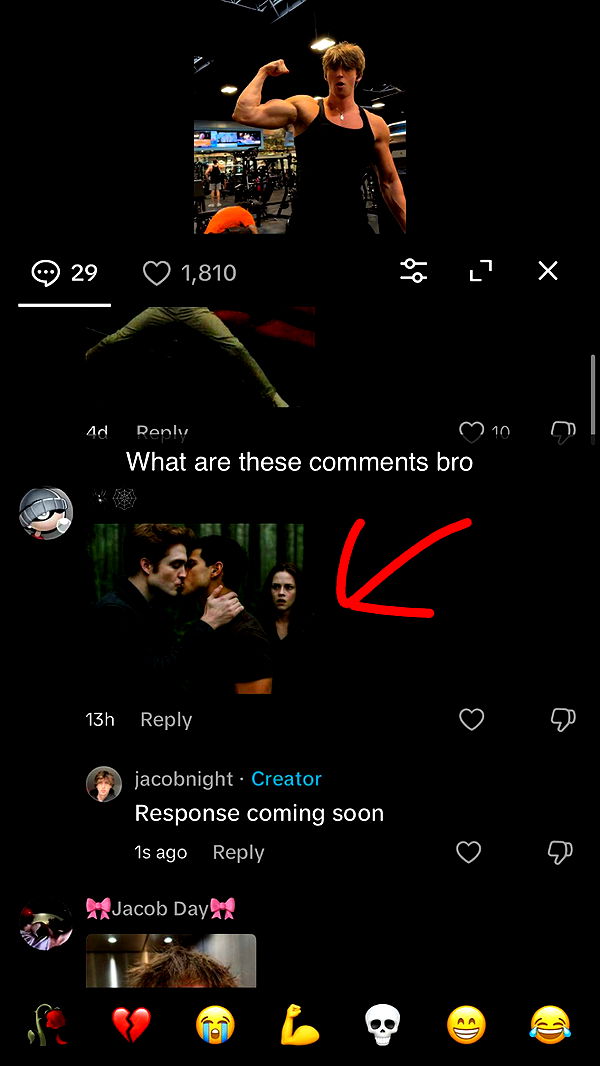Expand the comments panel to full screen
Image resolution: width=600 pixels, height=1066 pixels.
[x=481, y=270]
